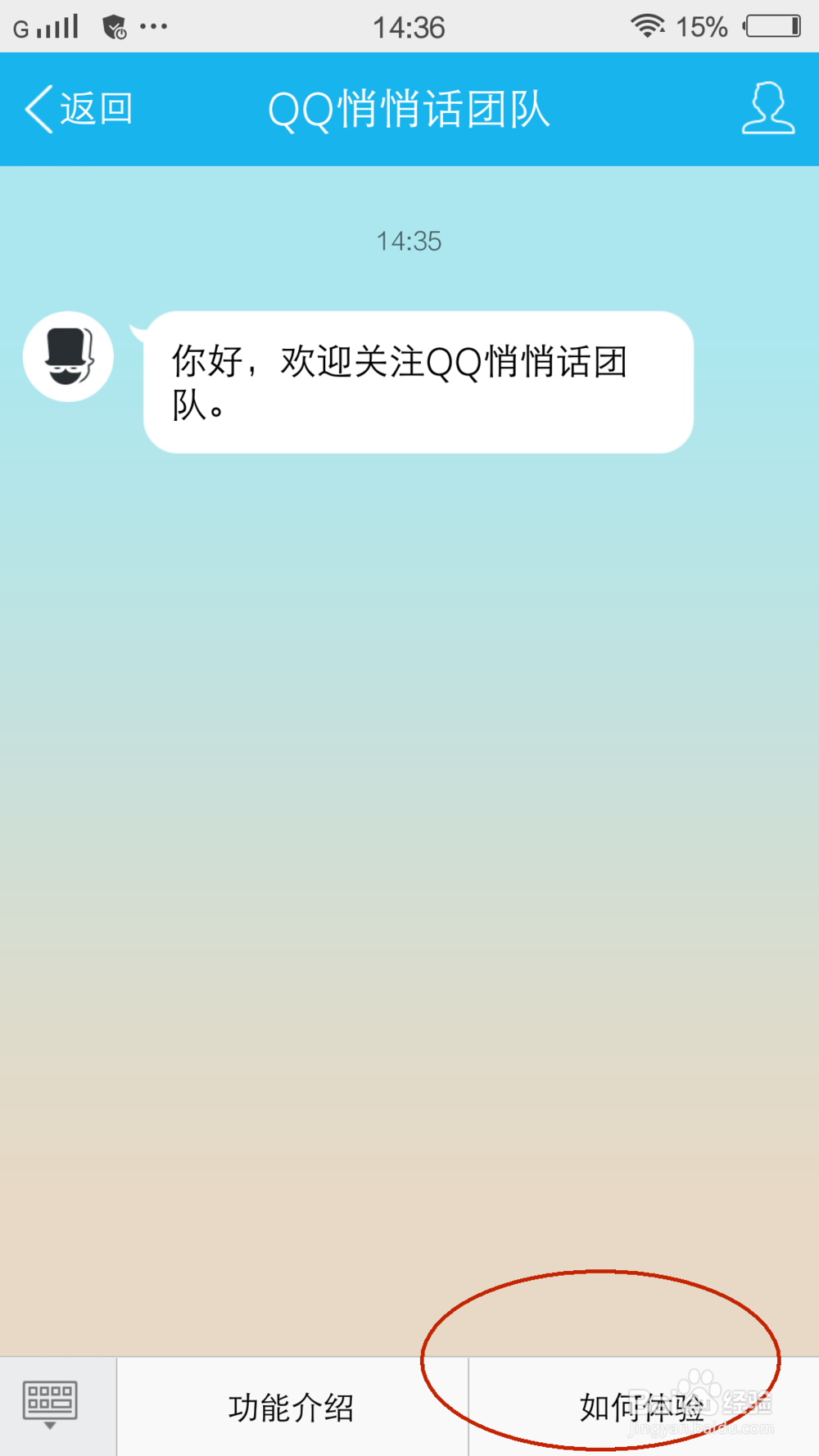Open the QQ悄悄话团队 profile icon

click(x=768, y=109)
